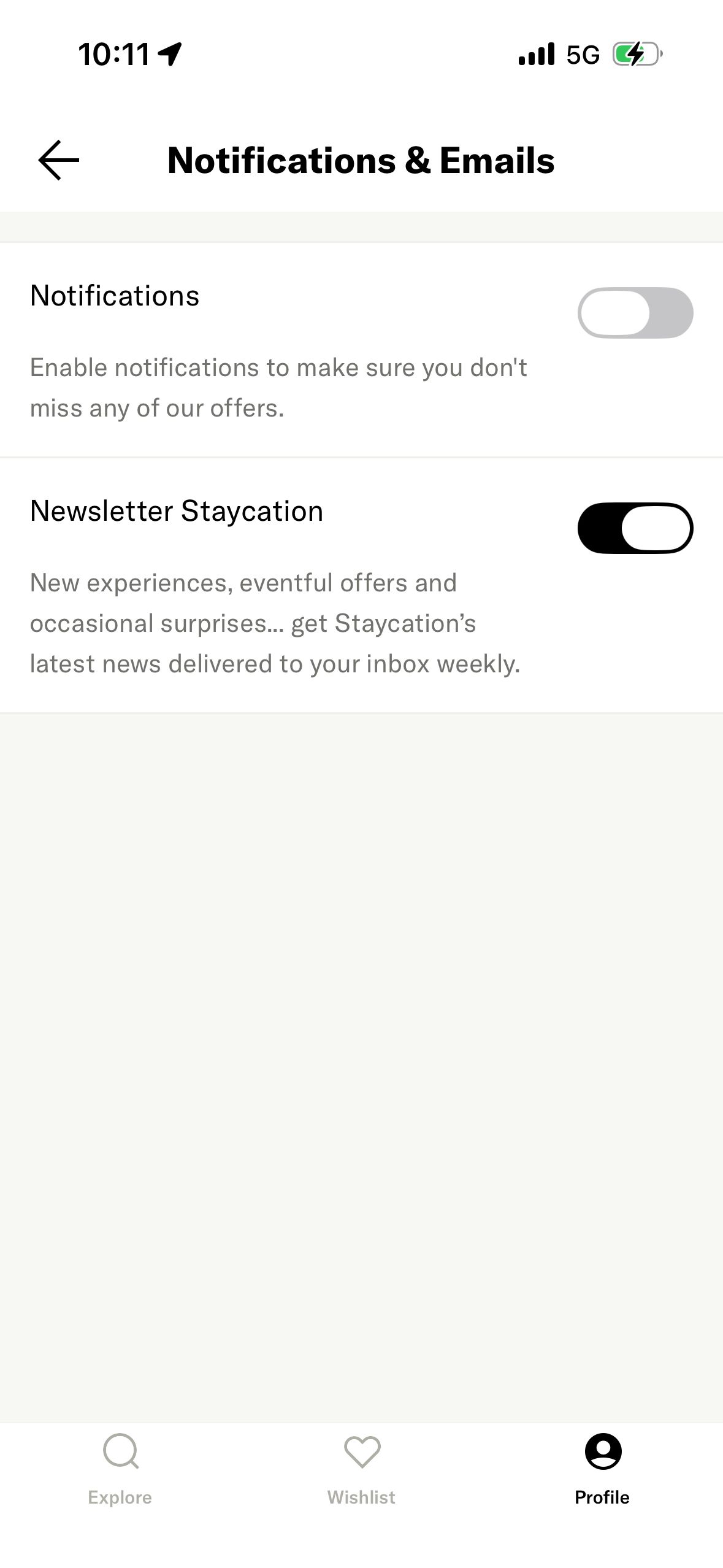Tap the Newsletter Staycation row label

tap(177, 510)
